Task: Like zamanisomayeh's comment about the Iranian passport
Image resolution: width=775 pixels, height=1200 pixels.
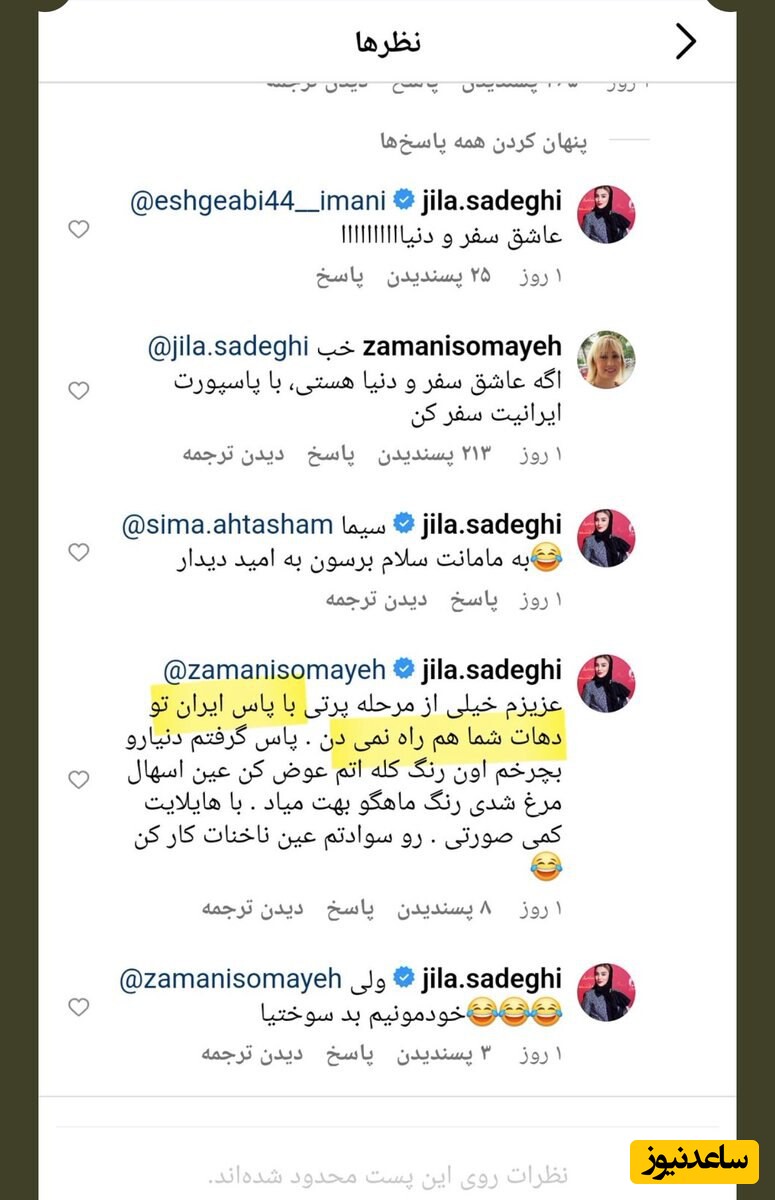Action: (x=78, y=391)
